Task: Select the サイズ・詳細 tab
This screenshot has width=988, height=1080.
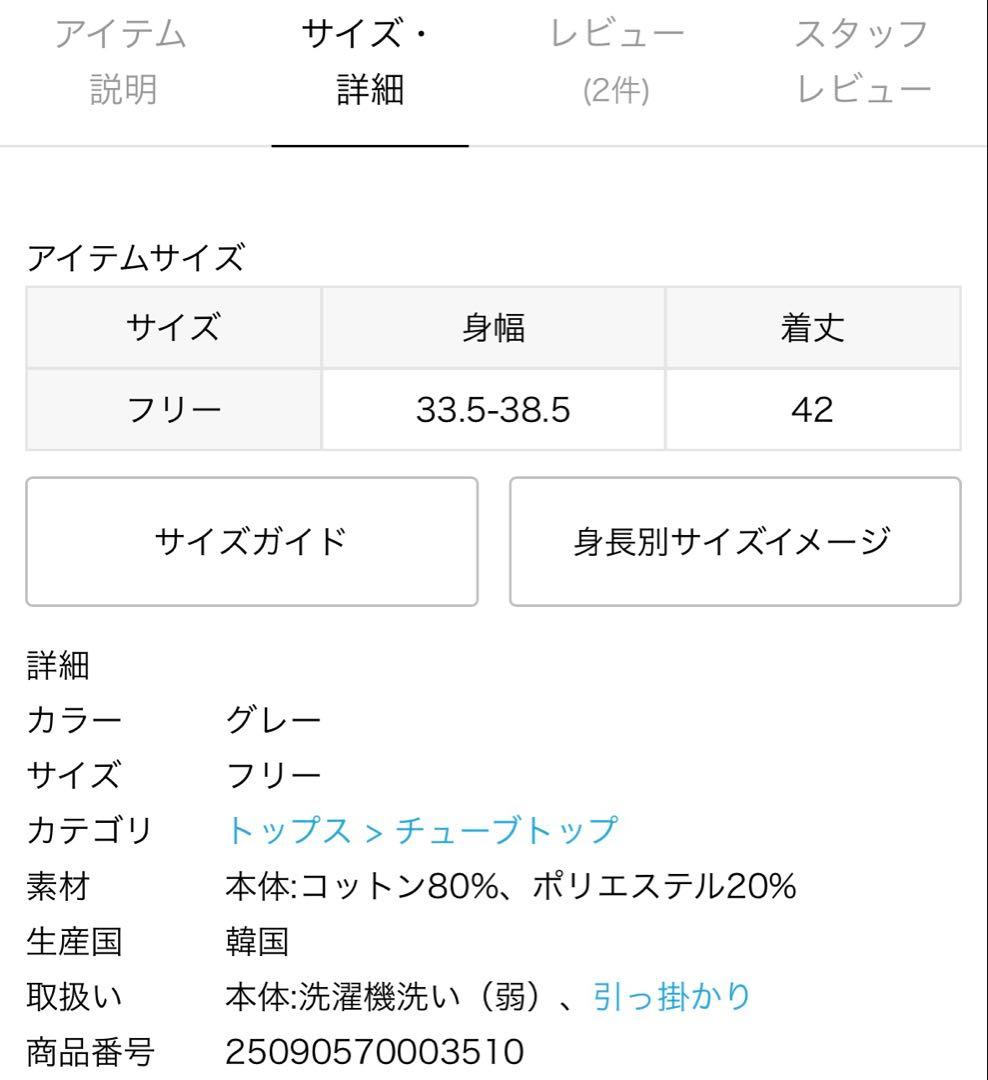Action: [369, 62]
